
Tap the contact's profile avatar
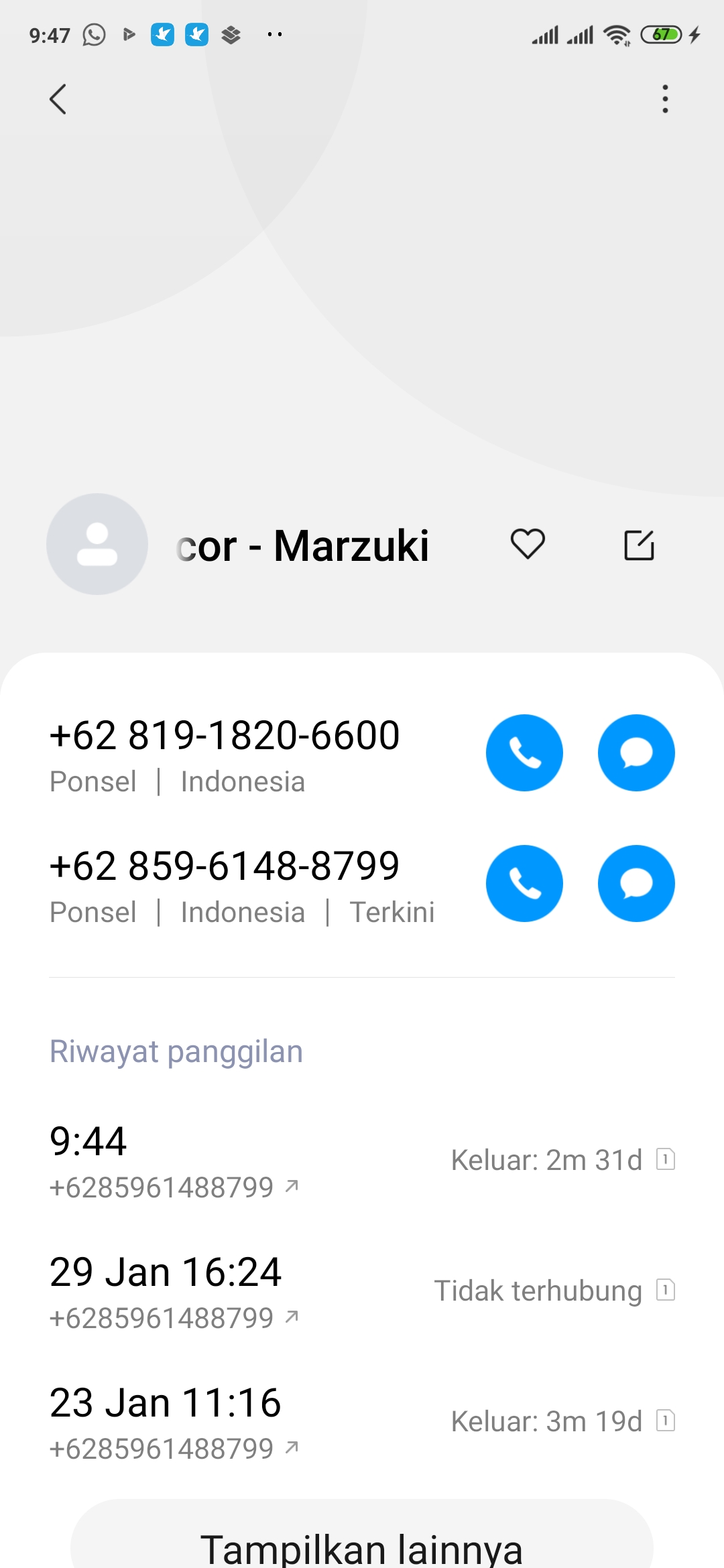97,544
